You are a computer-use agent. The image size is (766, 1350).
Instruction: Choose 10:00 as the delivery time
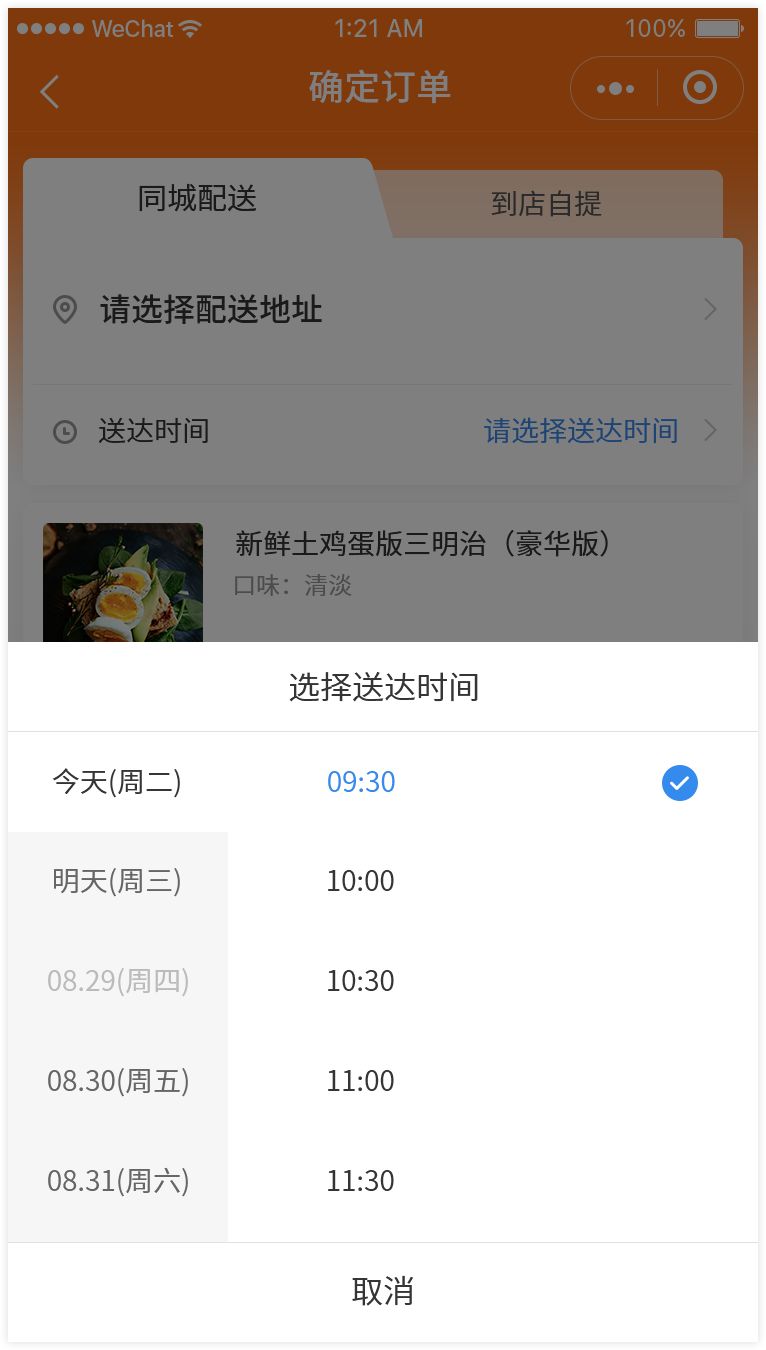(360, 881)
